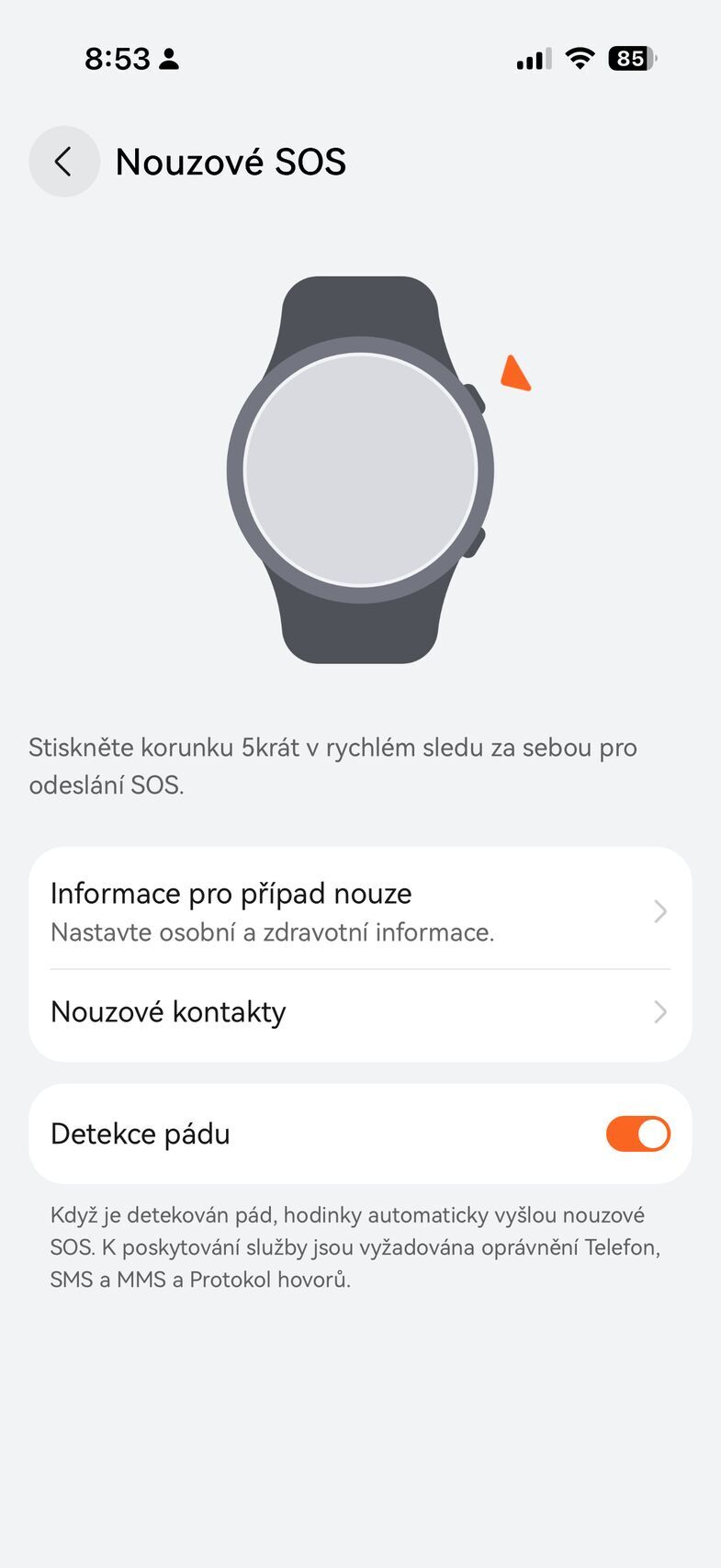Click the orange arrow pointing at the crown
Image resolution: width=721 pixels, height=1568 pixels.
pos(514,372)
